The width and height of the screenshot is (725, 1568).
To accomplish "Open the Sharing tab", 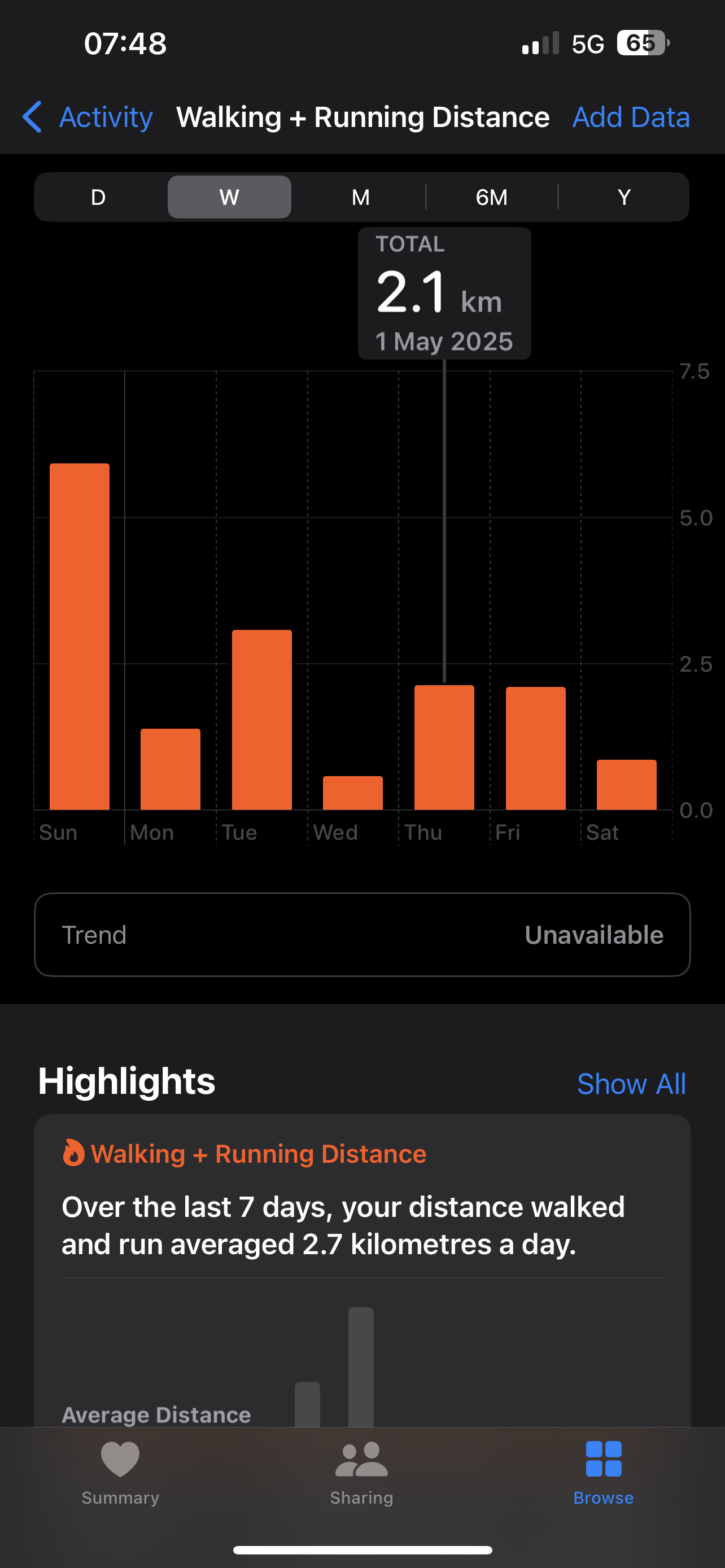I will point(361,1473).
